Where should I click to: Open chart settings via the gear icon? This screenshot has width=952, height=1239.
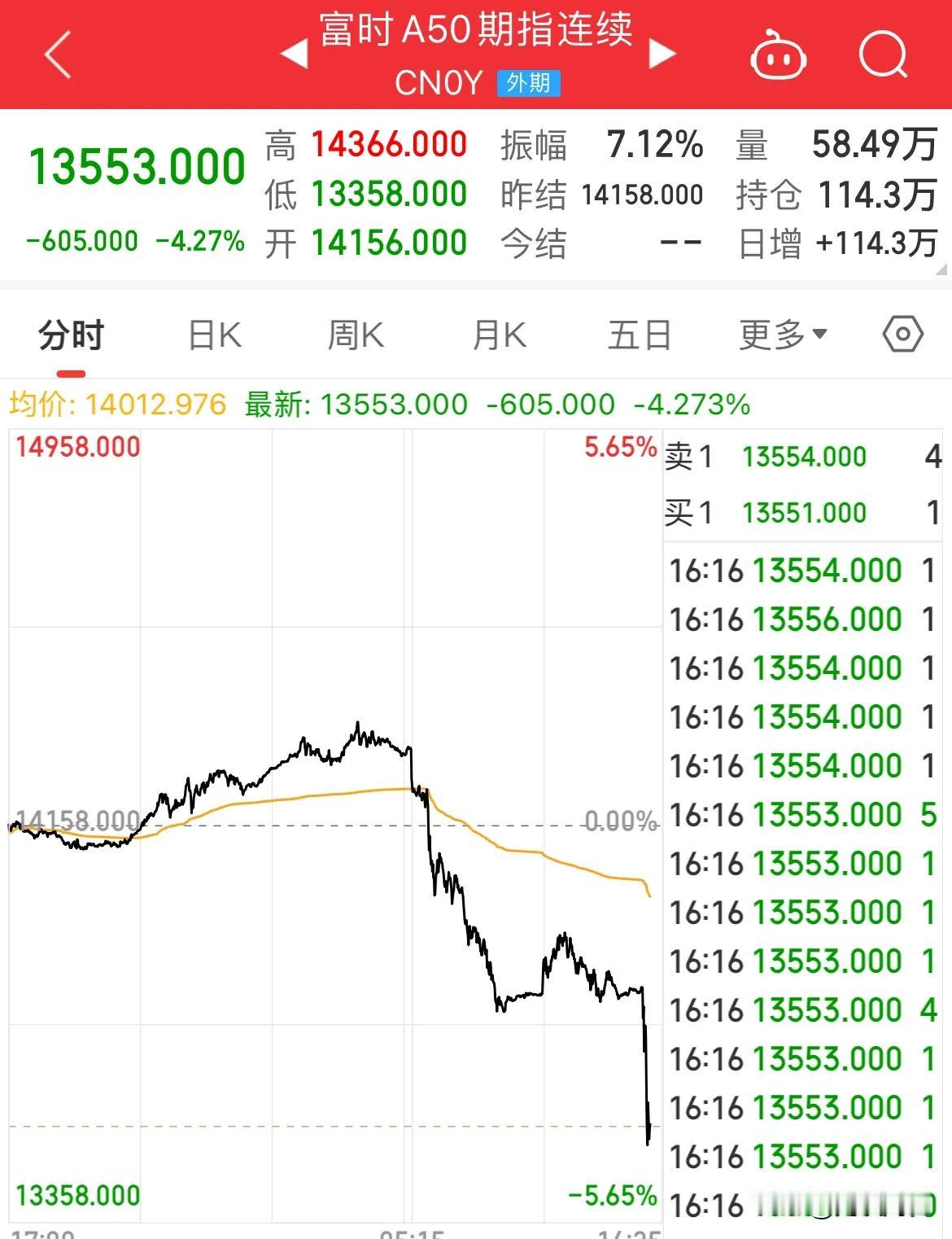pos(902,334)
